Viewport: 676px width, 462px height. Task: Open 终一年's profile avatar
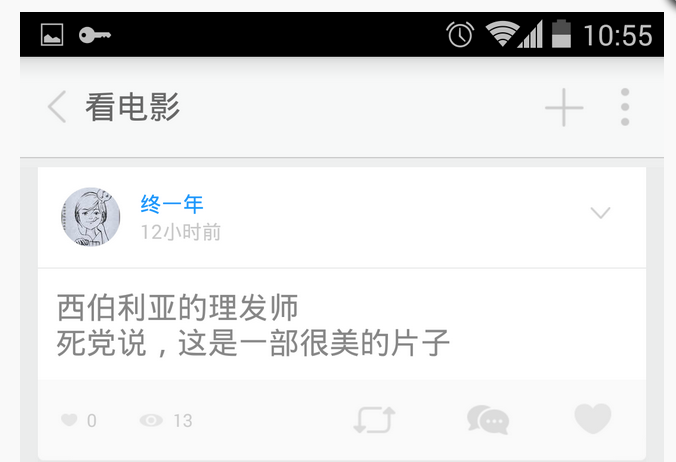(90, 217)
